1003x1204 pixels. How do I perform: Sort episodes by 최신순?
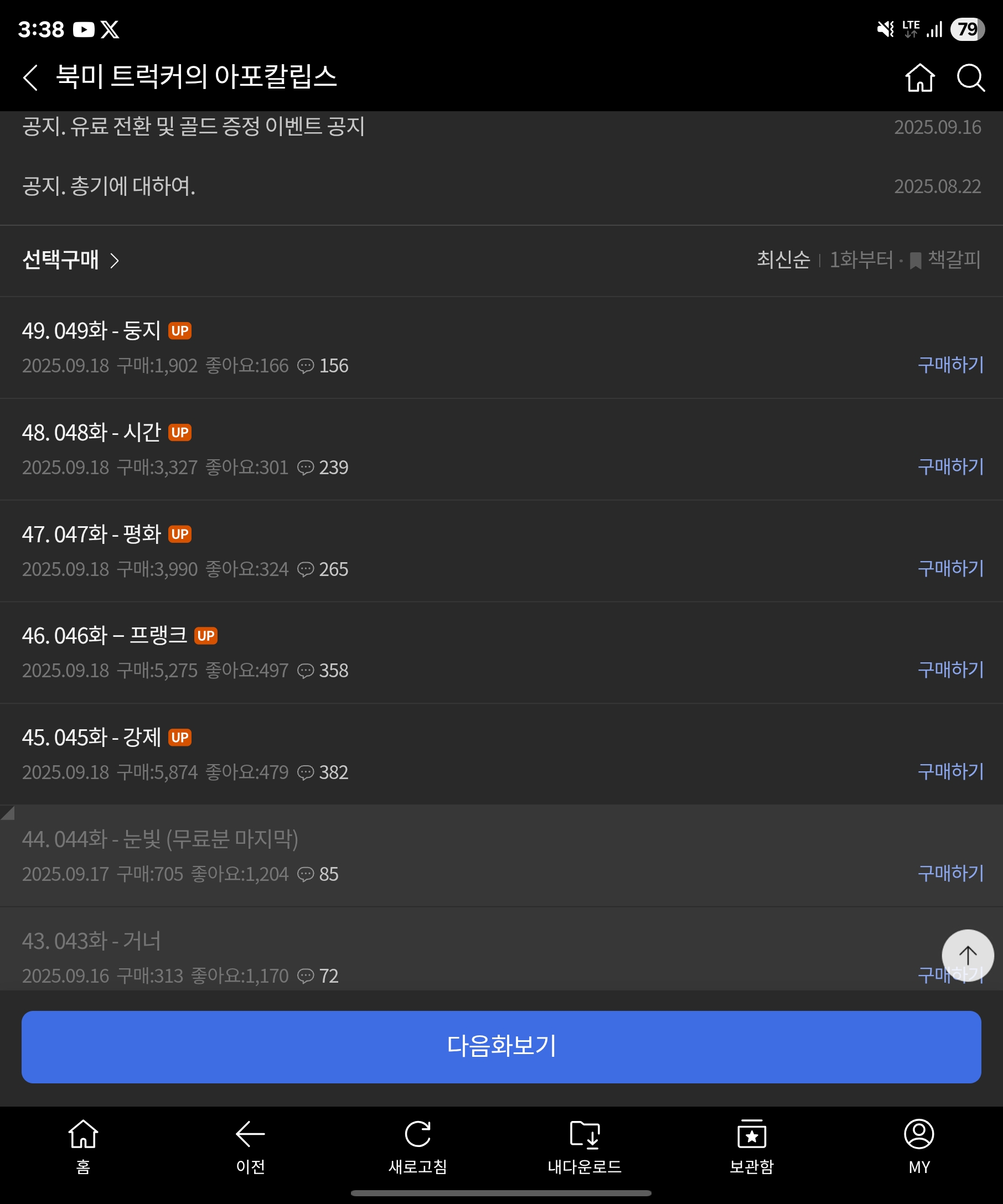coord(783,260)
